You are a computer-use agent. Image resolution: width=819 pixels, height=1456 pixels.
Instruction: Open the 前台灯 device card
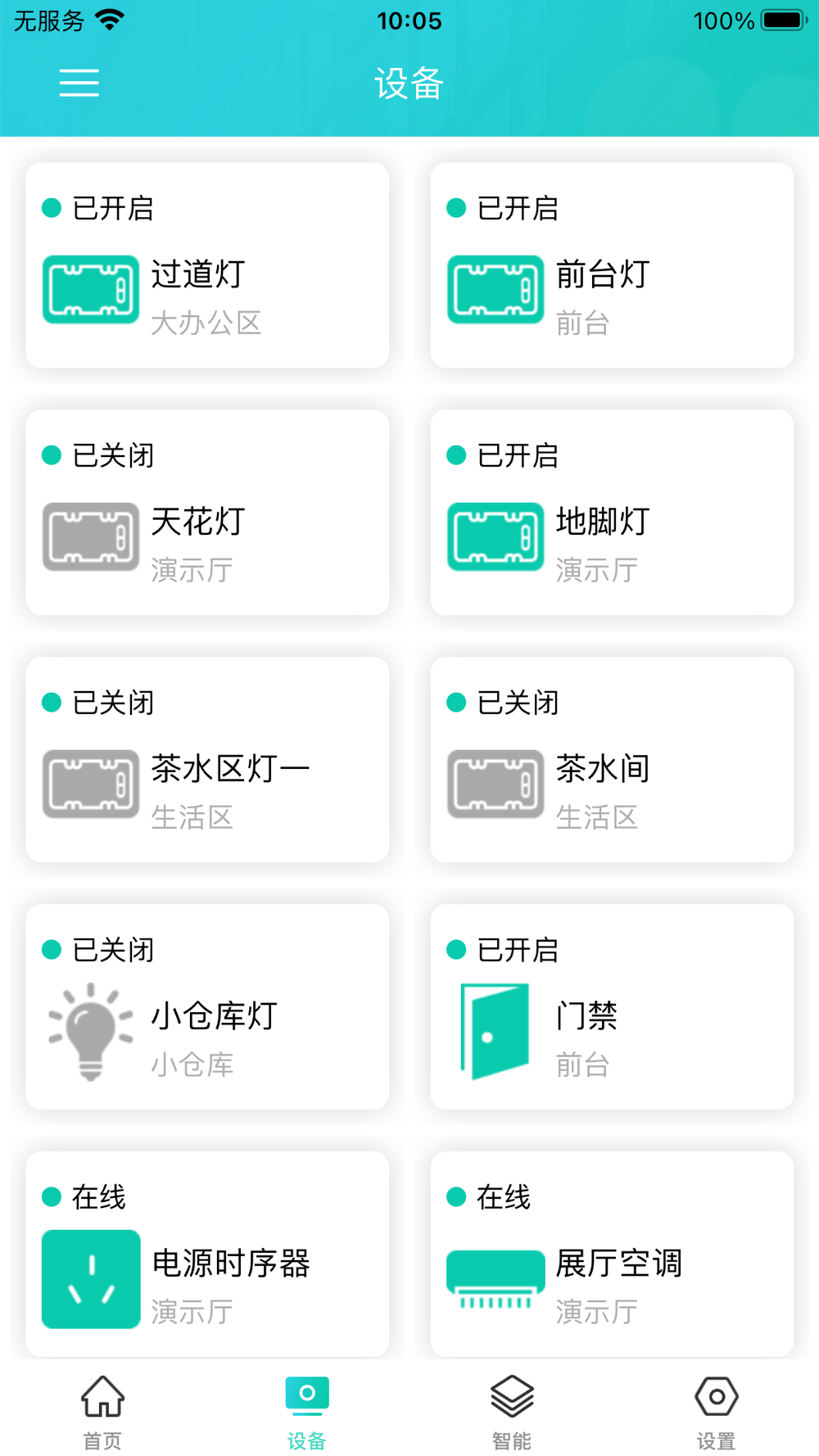pyautogui.click(x=612, y=265)
